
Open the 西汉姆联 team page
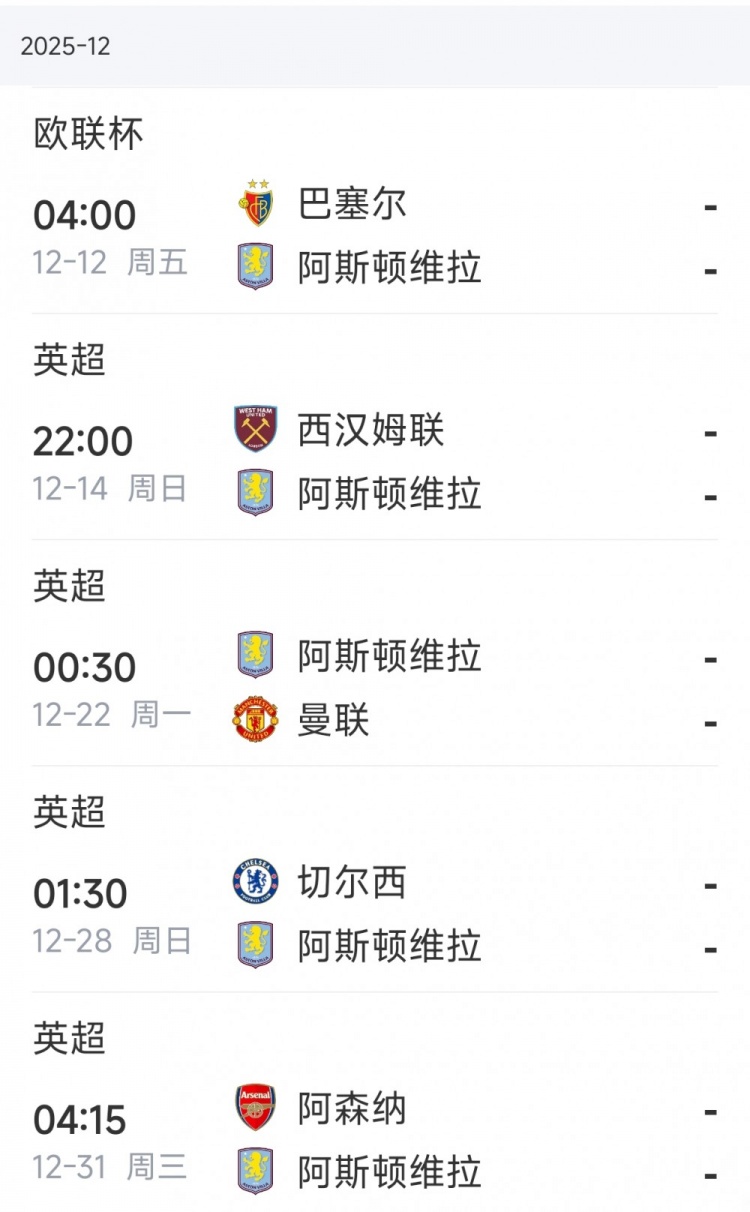pyautogui.click(x=368, y=430)
